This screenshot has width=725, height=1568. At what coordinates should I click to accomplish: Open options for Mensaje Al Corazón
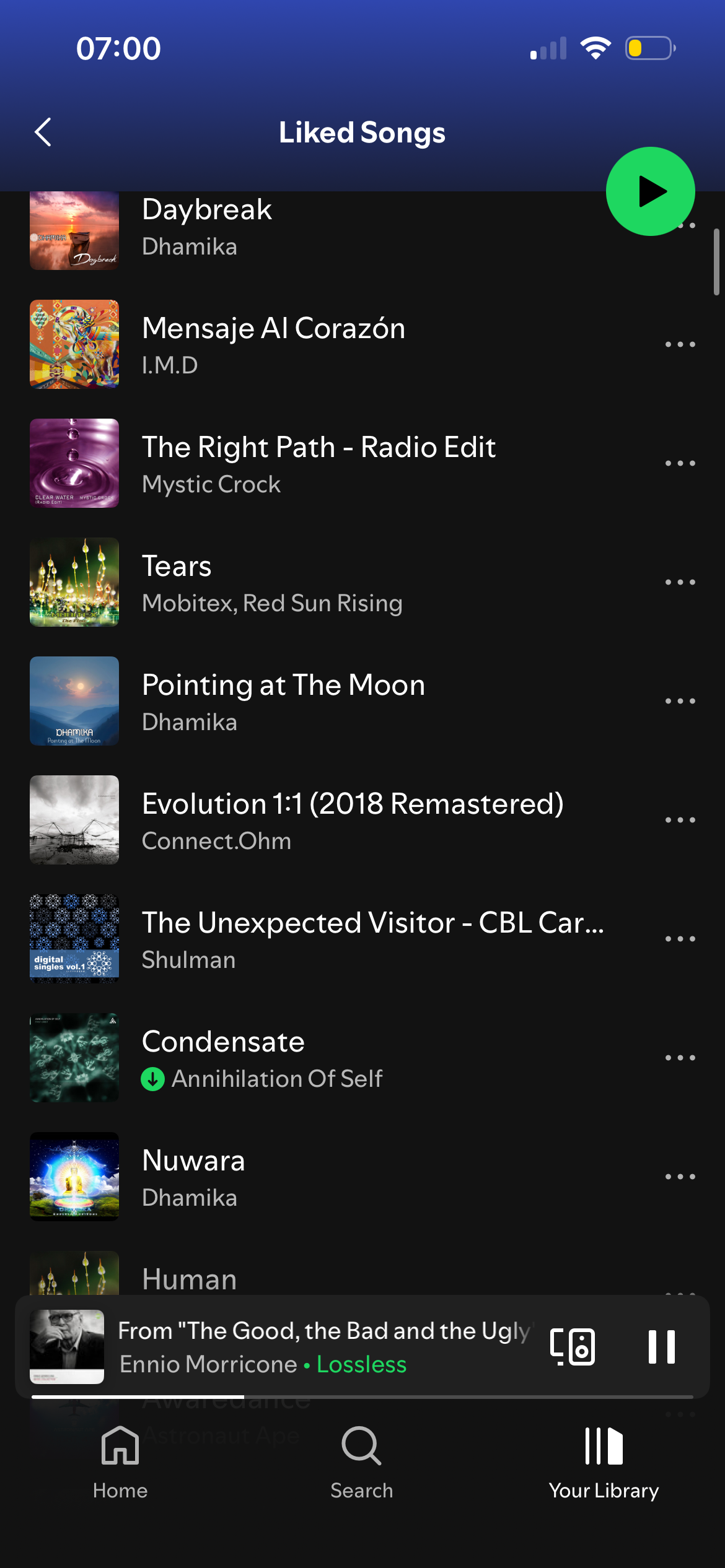680,344
